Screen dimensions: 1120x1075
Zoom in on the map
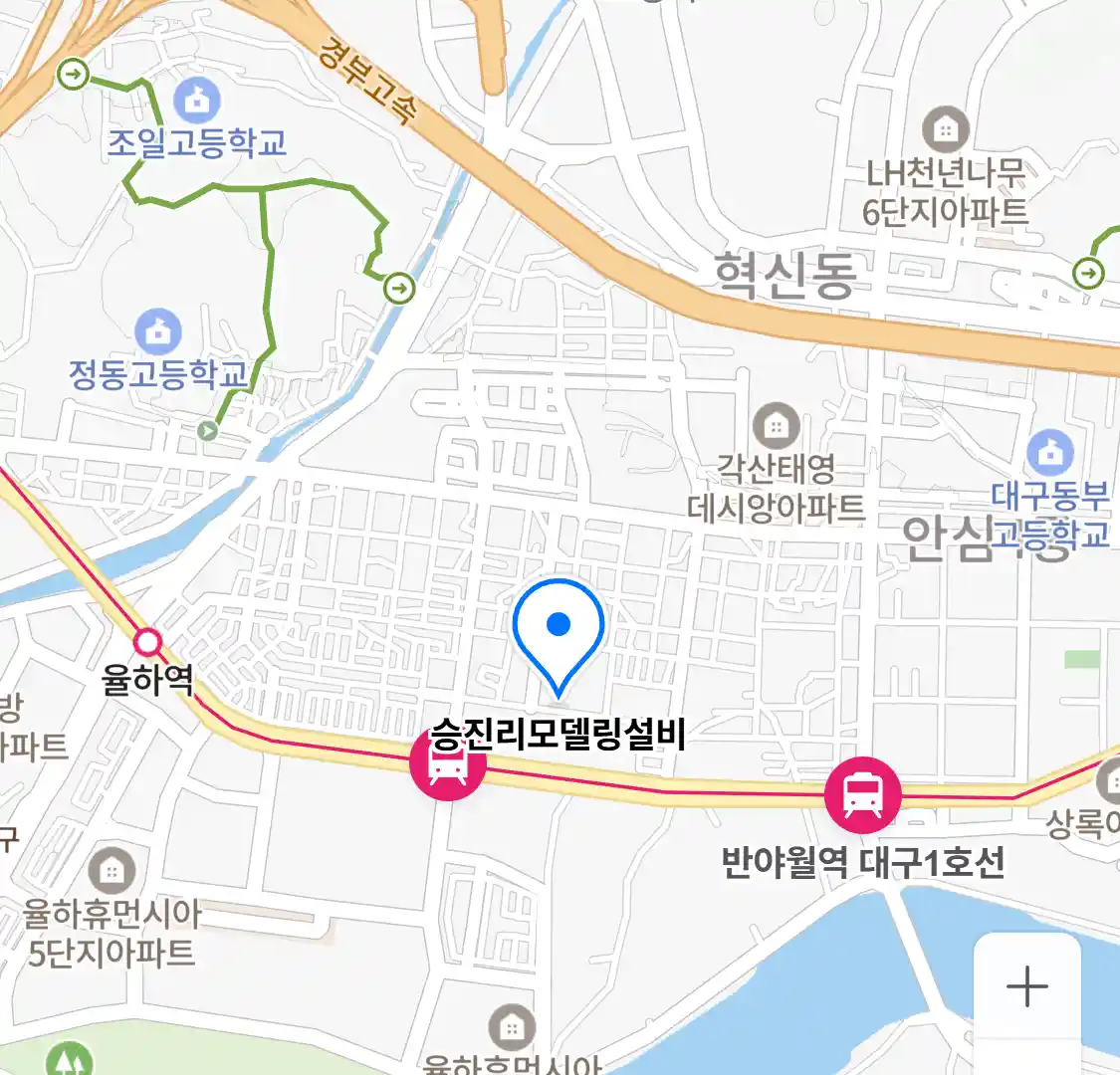click(x=1026, y=986)
